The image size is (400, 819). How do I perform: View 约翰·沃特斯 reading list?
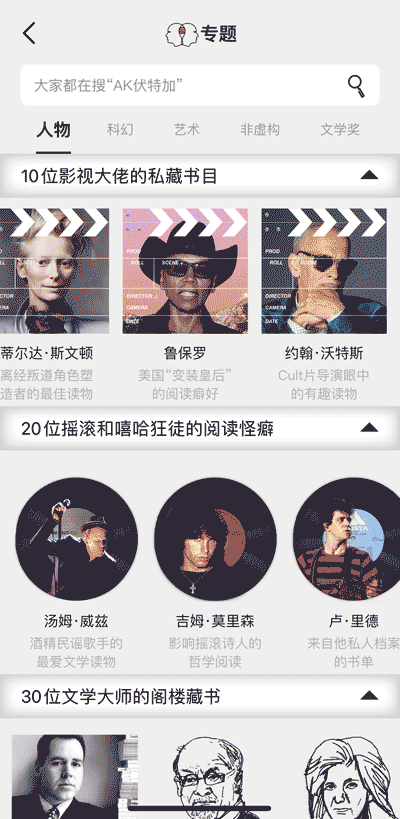pos(324,305)
